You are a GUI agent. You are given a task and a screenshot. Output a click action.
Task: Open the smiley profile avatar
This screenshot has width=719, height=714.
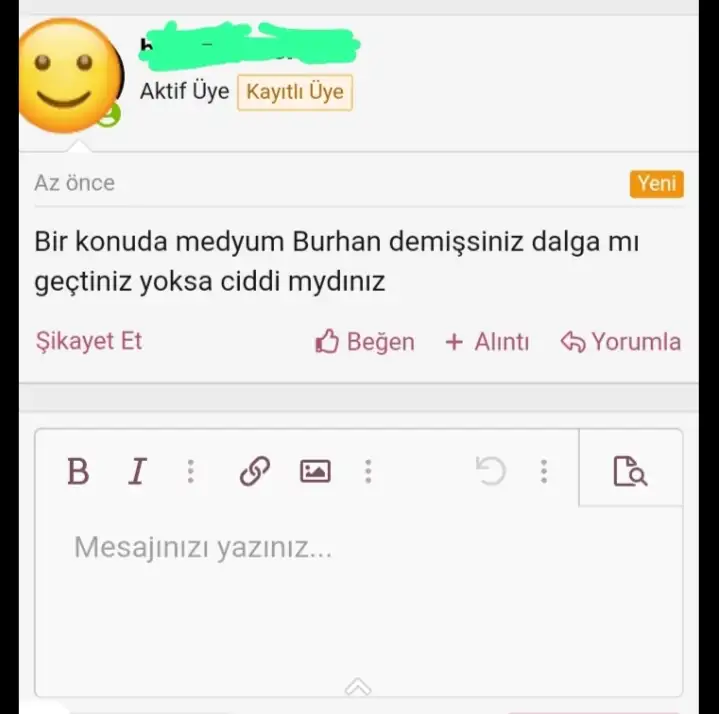(67, 75)
